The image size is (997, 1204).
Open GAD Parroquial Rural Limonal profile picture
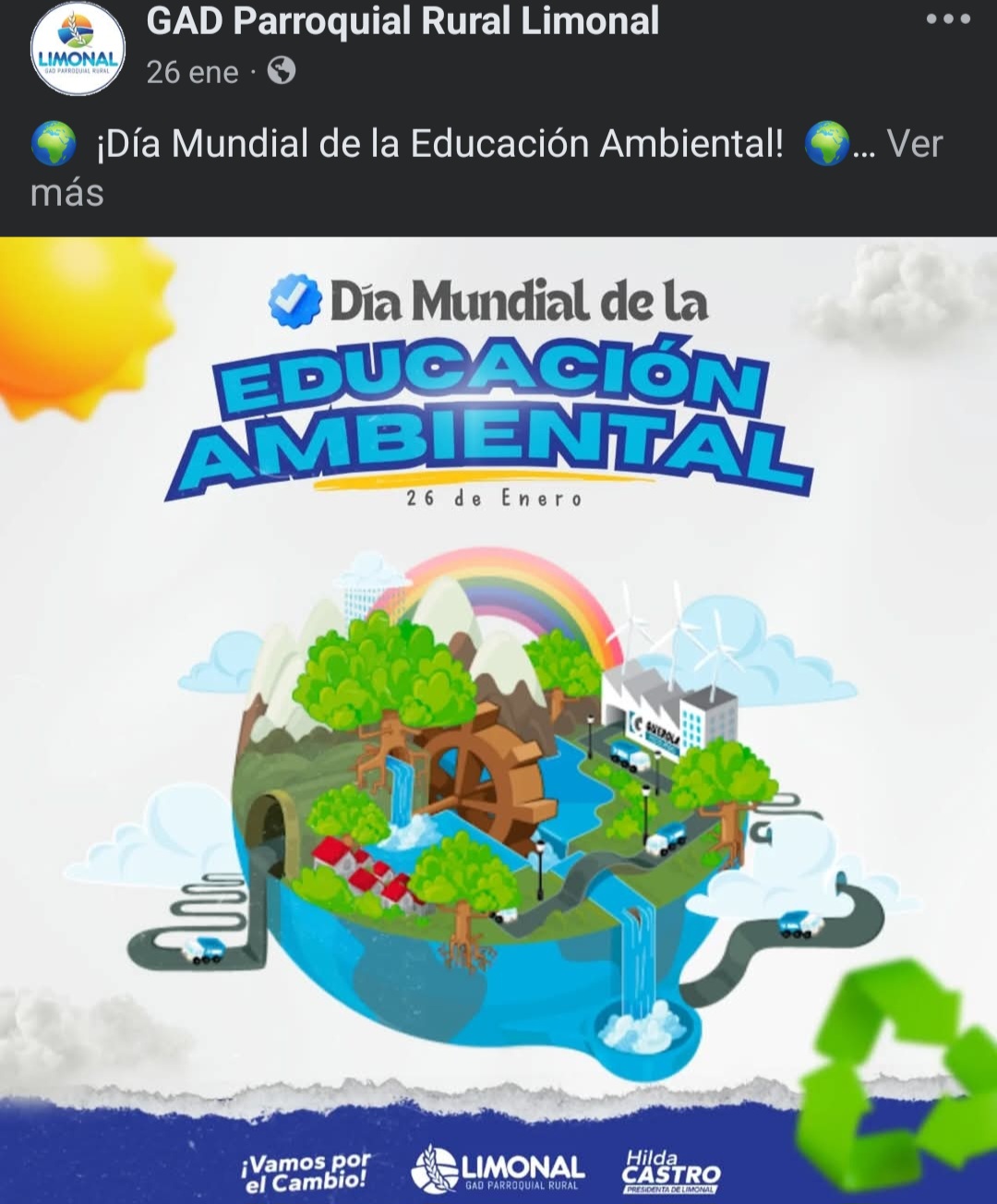(78, 49)
